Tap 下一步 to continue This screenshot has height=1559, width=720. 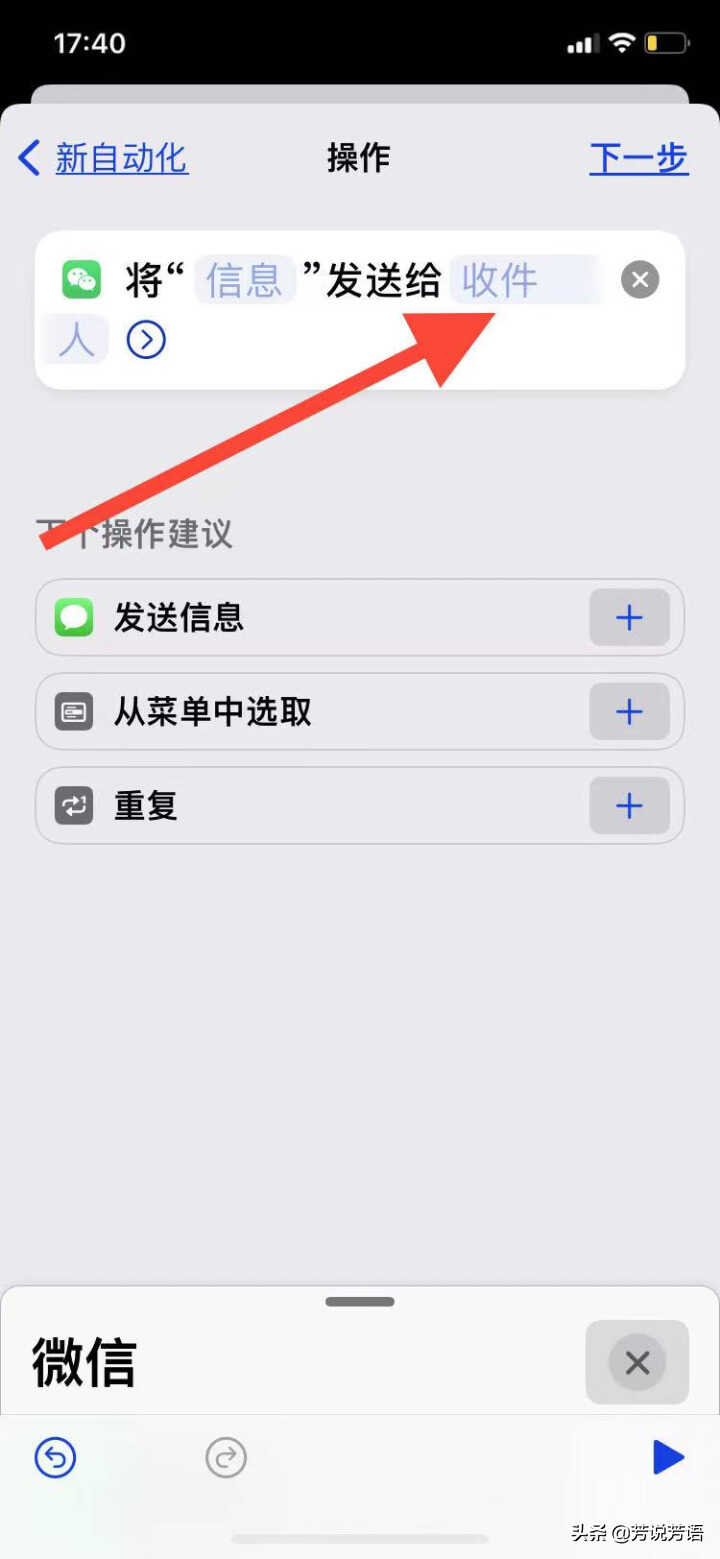(639, 158)
